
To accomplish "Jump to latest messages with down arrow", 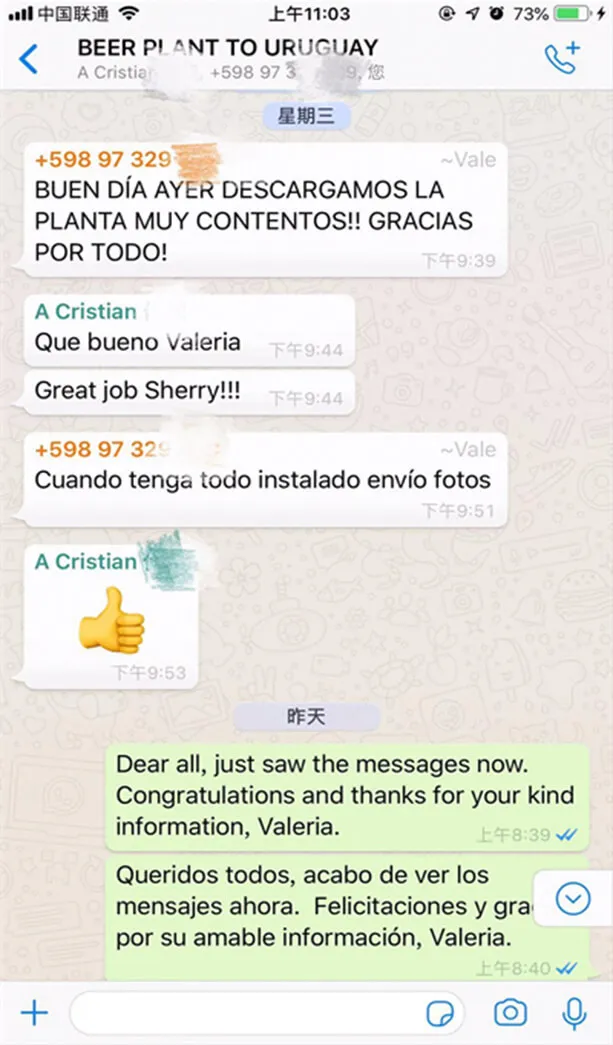I will [x=573, y=899].
